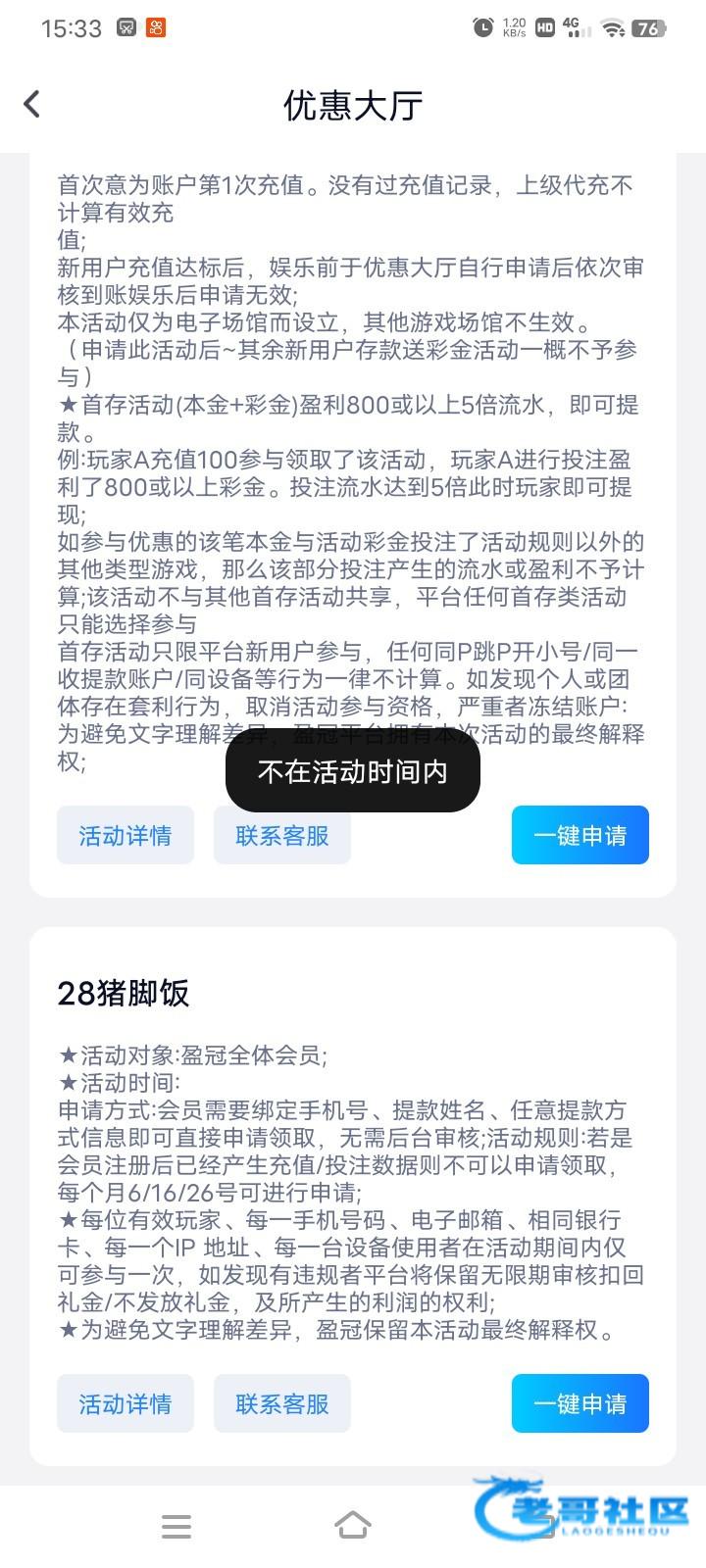Tap 一键申请 for the first deposit promotion

coord(580,835)
